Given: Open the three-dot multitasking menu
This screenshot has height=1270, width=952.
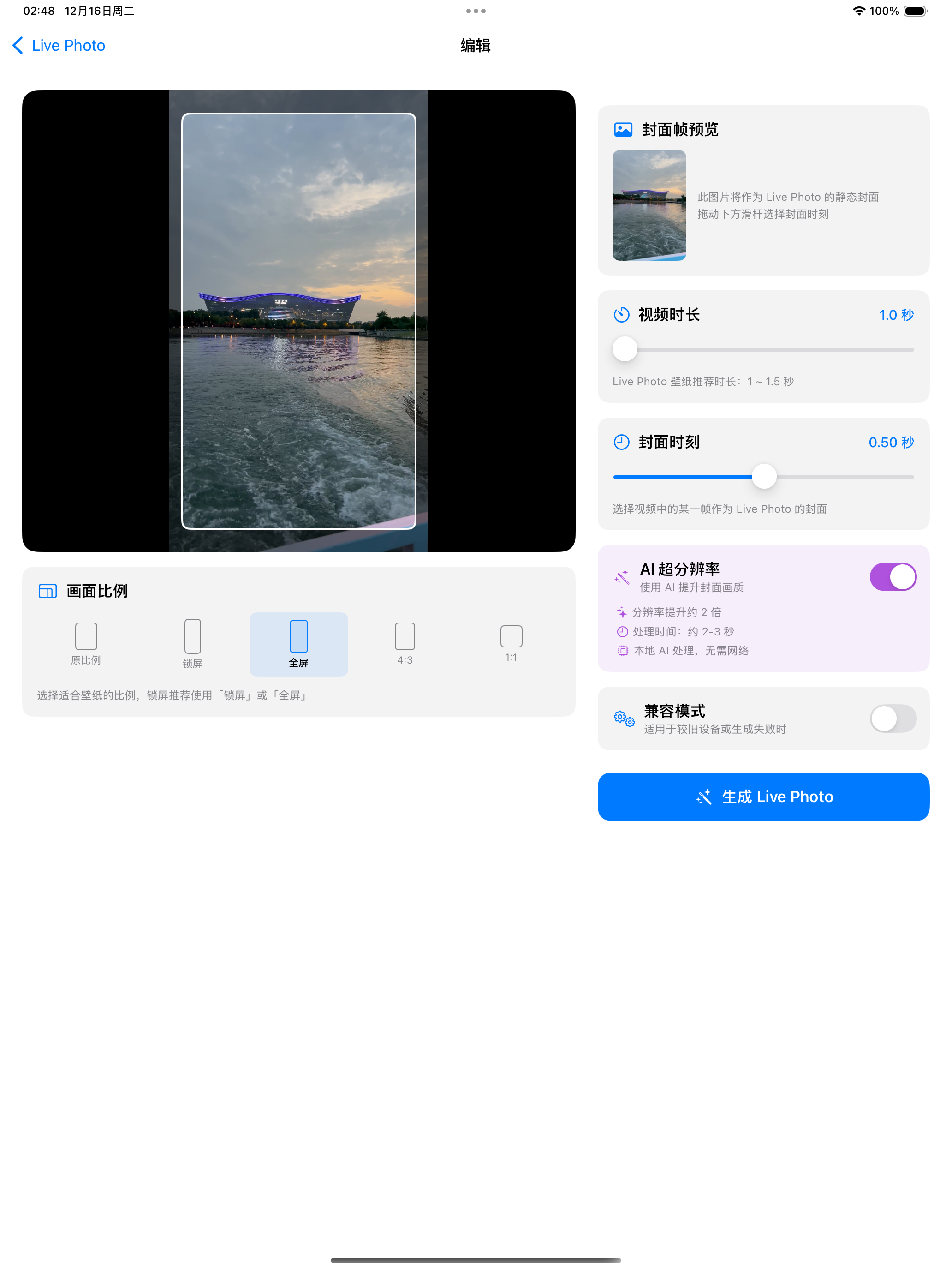Looking at the screenshot, I should (476, 11).
